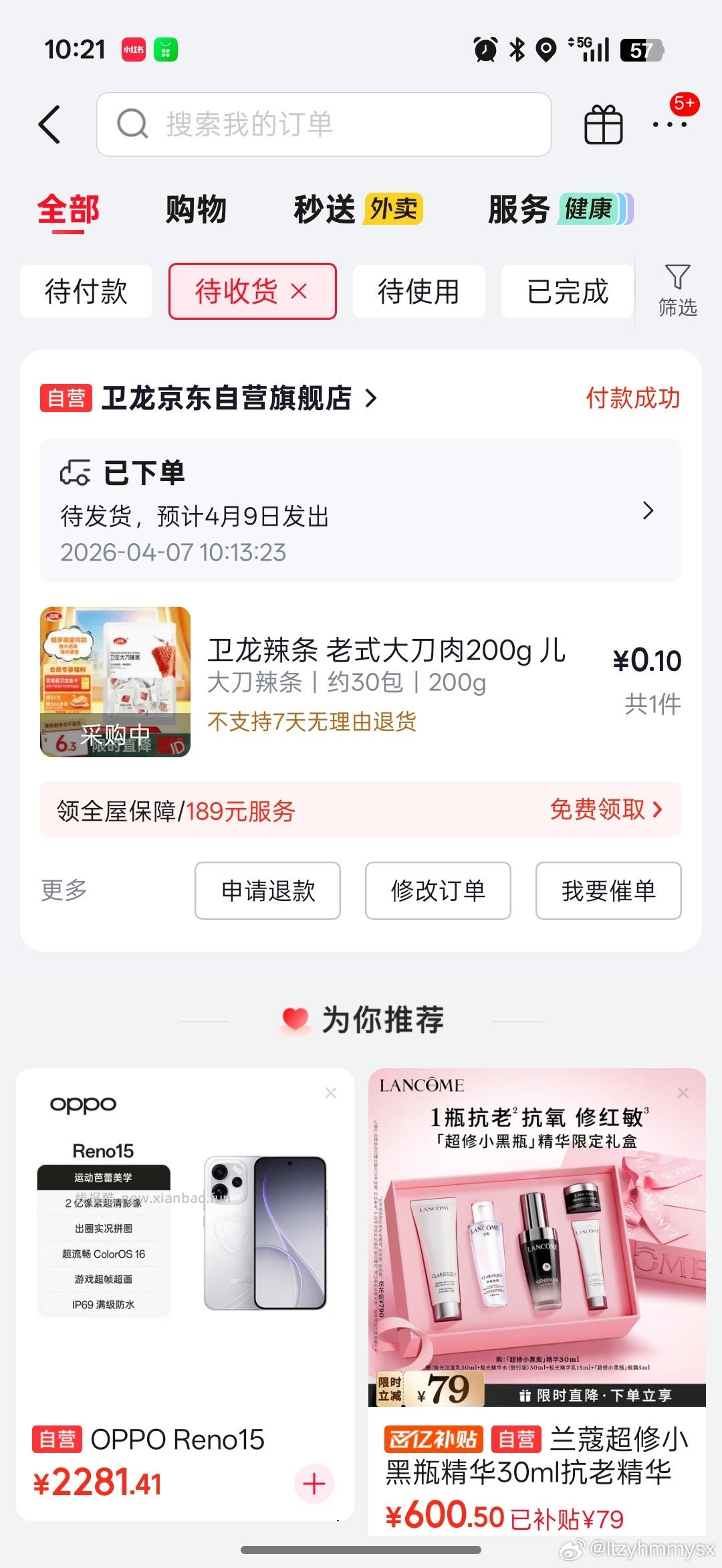The width and height of the screenshot is (722, 1568).
Task: Switch to the 秒送 tab
Action: (x=325, y=209)
